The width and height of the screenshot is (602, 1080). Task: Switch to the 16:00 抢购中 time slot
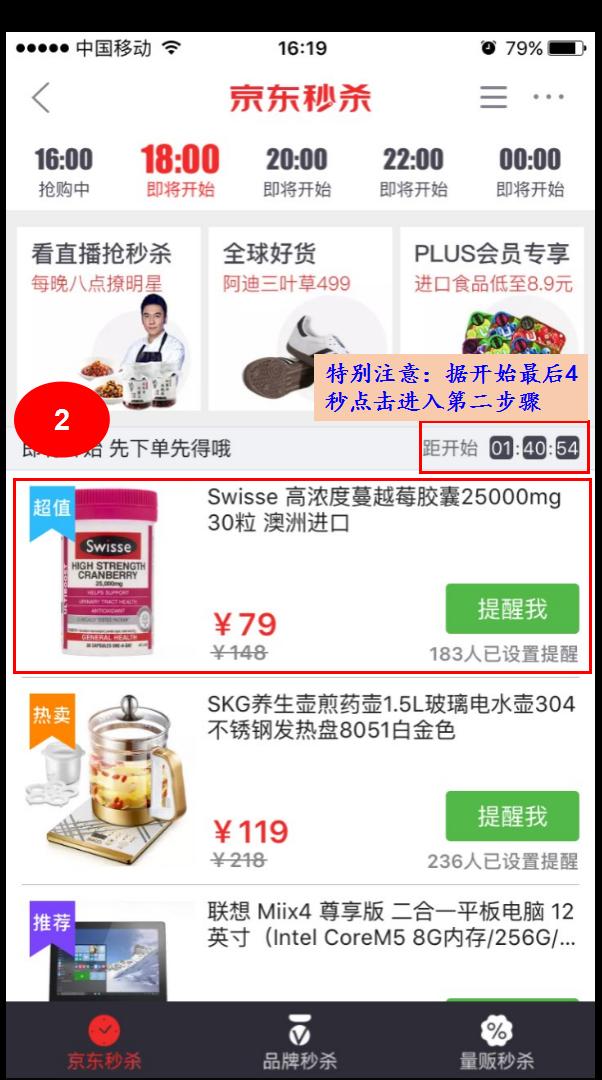(x=63, y=172)
